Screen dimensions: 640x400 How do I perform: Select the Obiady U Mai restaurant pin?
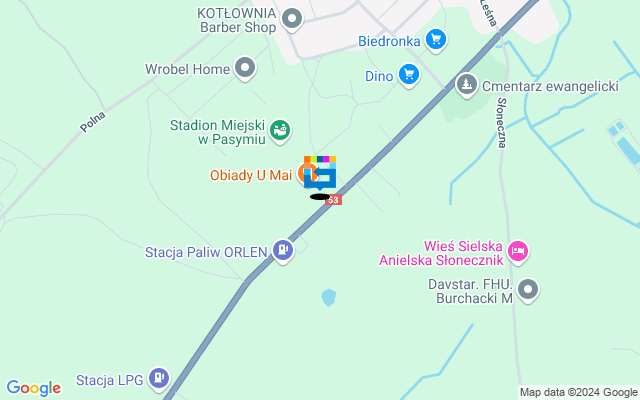[306, 174]
